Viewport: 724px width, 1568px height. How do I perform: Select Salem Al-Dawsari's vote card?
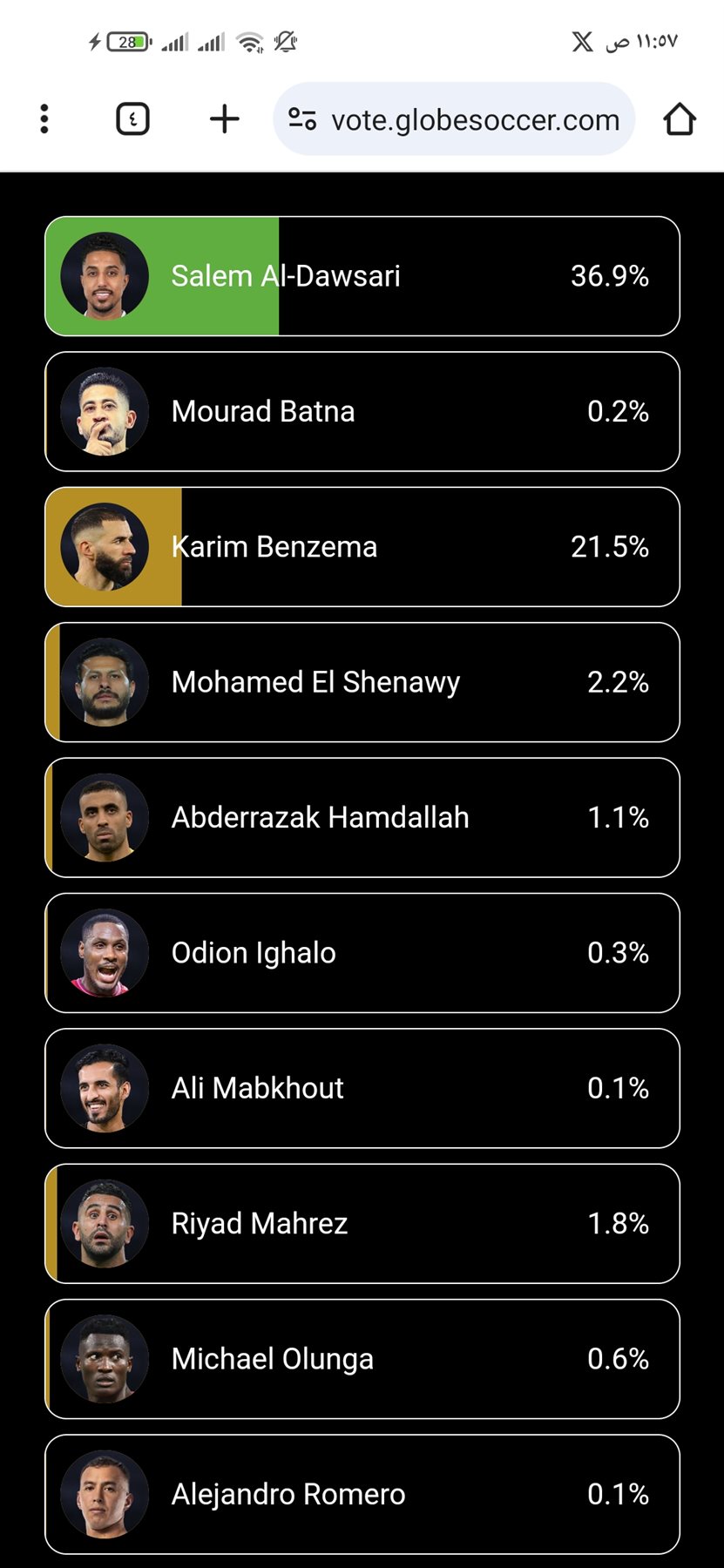362,276
